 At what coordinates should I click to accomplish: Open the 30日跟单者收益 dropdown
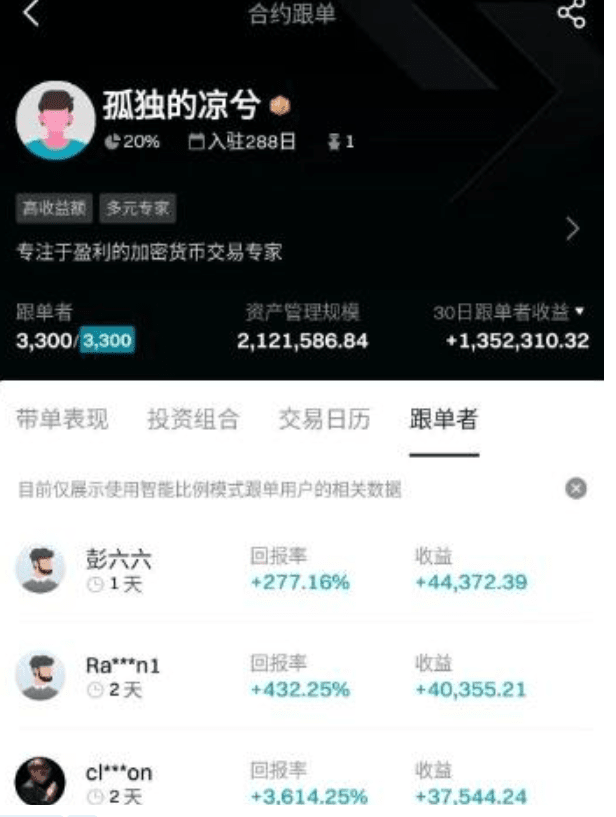point(580,313)
